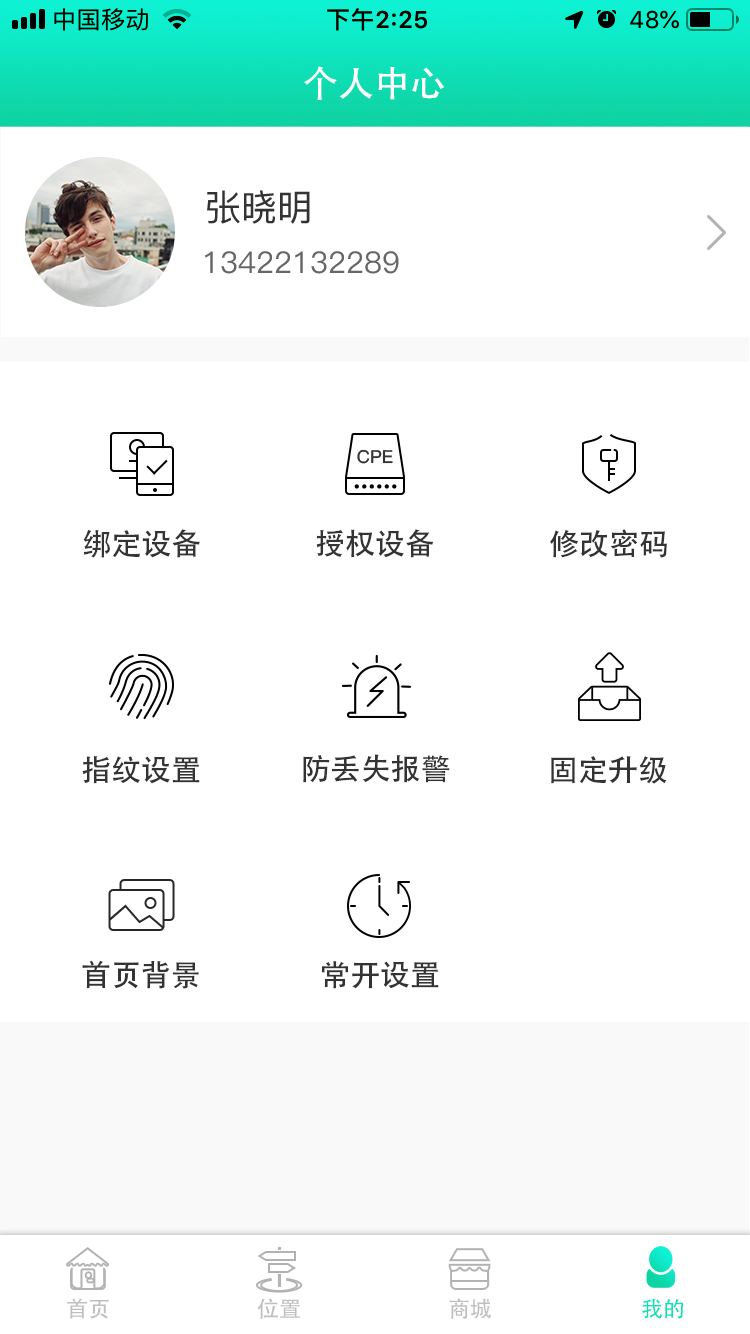Switch to the 商城 tab
Screen dimensions: 750x1334
tap(470, 1284)
